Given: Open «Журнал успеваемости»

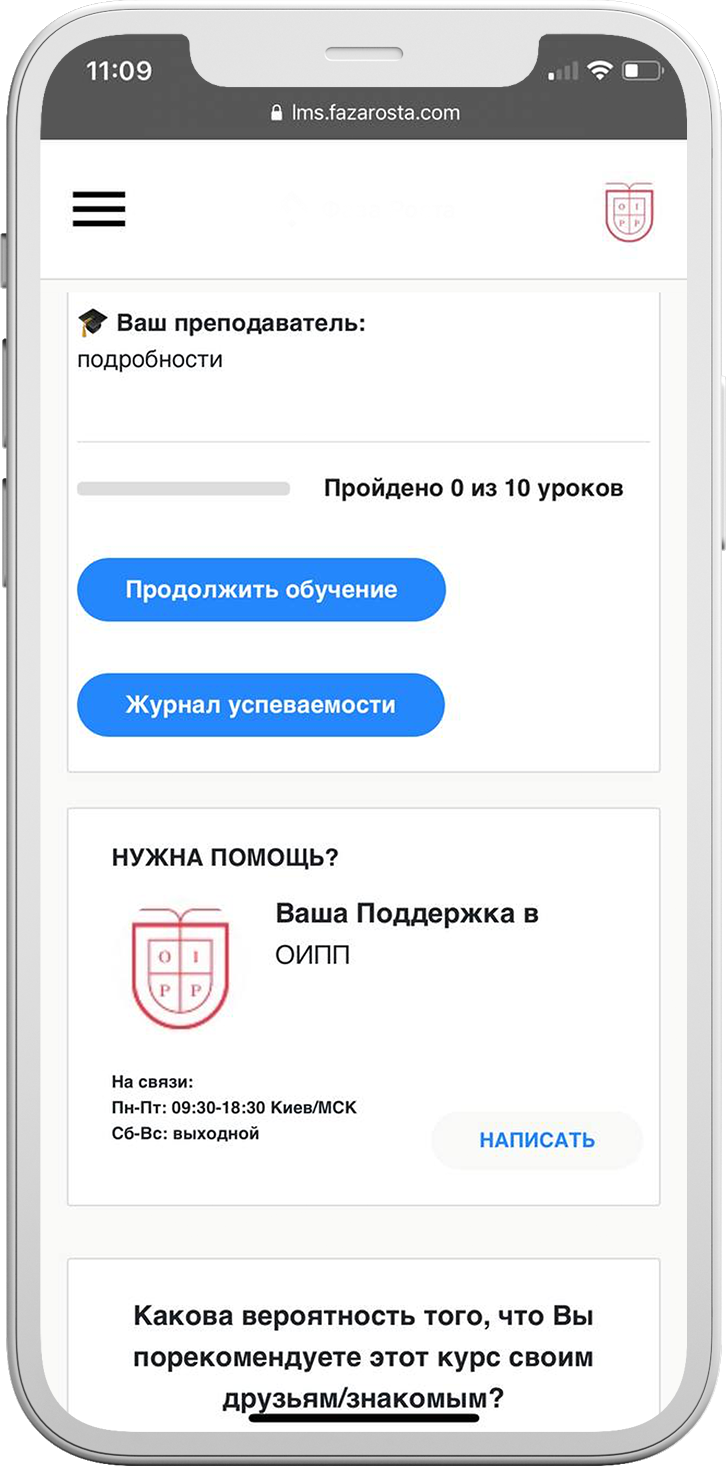Looking at the screenshot, I should pyautogui.click(x=261, y=705).
